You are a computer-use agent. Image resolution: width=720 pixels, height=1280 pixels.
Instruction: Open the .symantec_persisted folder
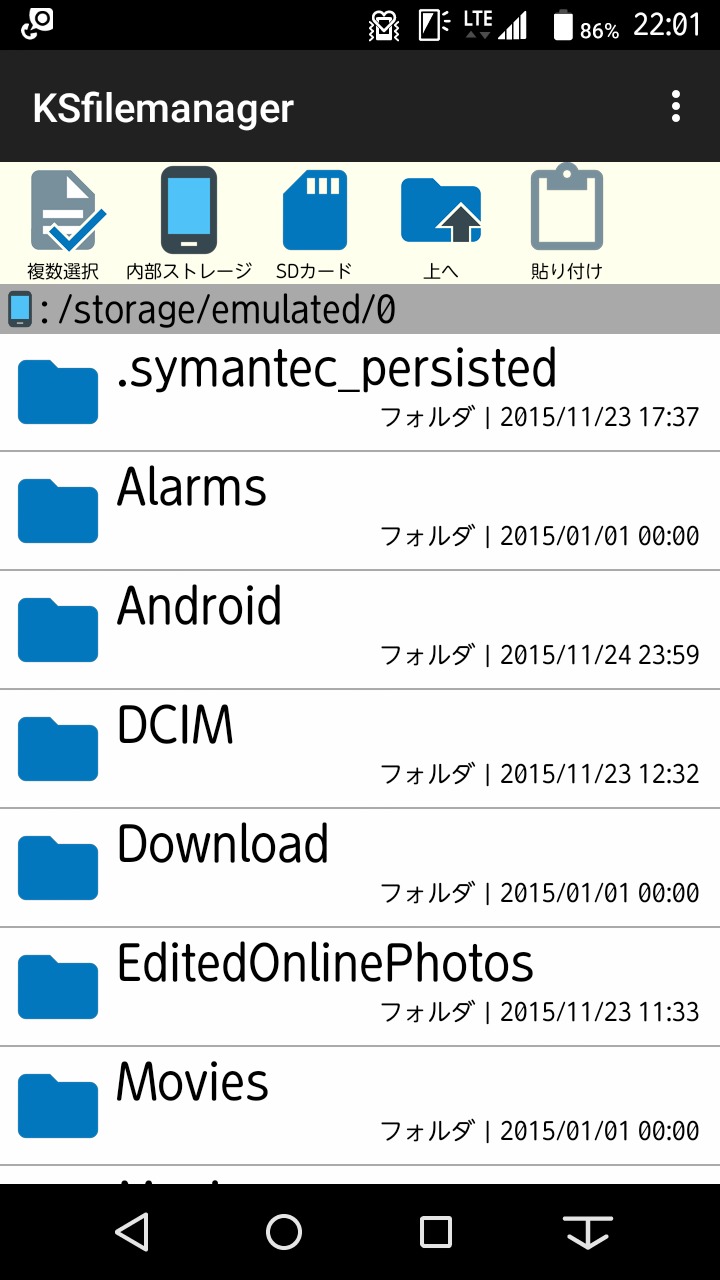coord(360,392)
